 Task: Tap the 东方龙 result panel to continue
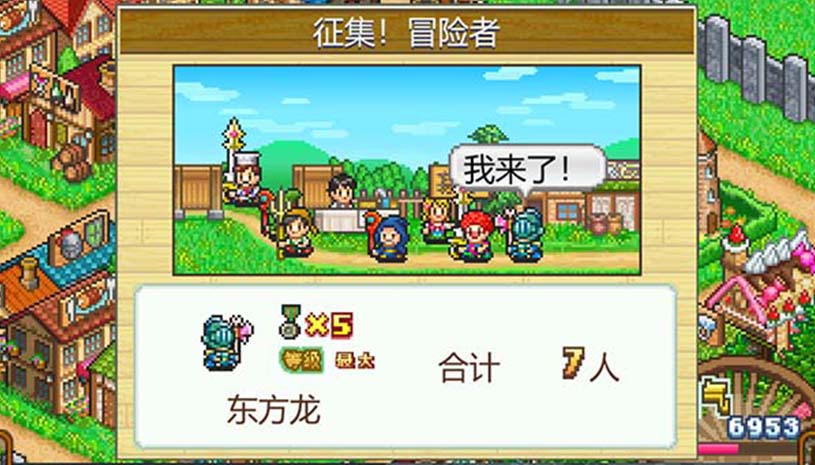coord(405,367)
